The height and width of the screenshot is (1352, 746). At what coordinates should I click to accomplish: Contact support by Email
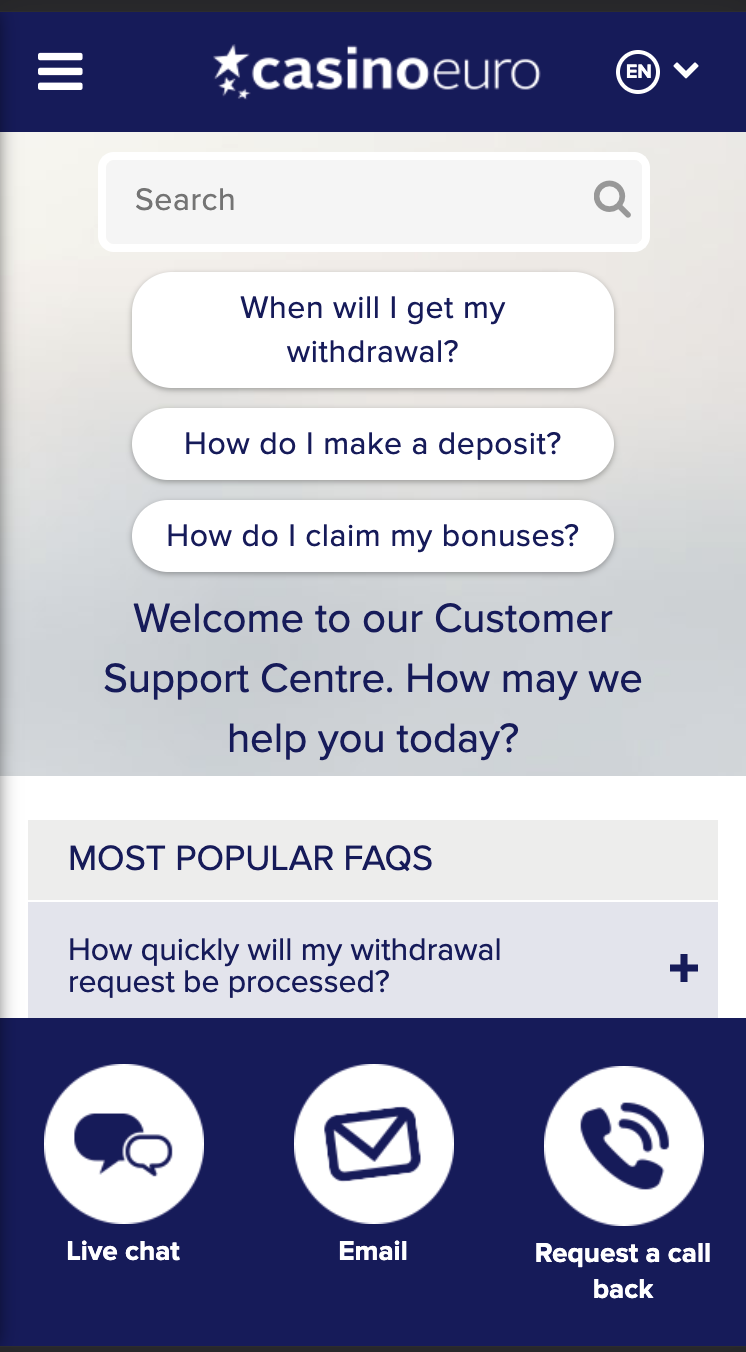click(374, 1166)
